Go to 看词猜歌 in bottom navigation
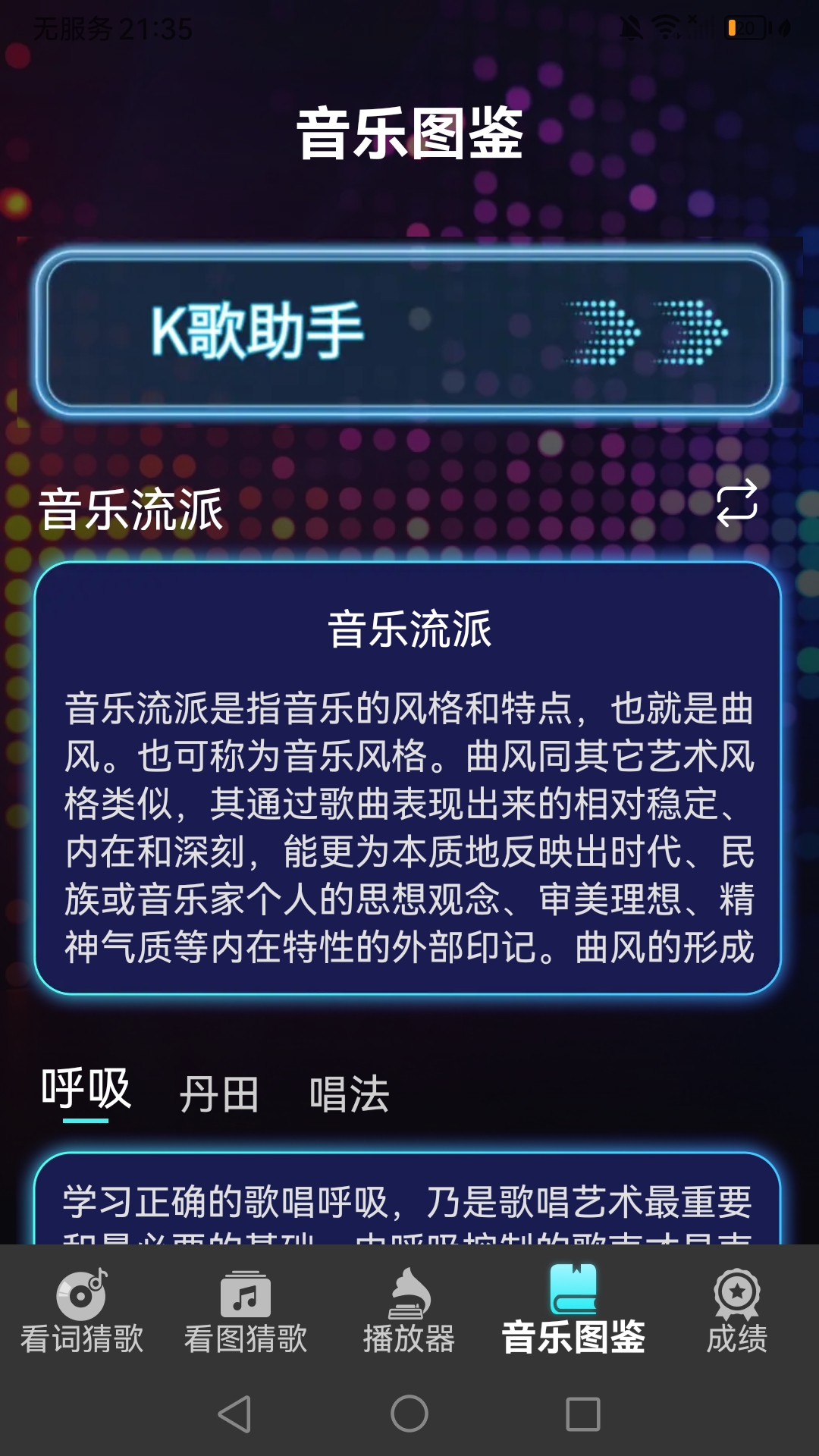The image size is (819, 1456). [x=82, y=1312]
